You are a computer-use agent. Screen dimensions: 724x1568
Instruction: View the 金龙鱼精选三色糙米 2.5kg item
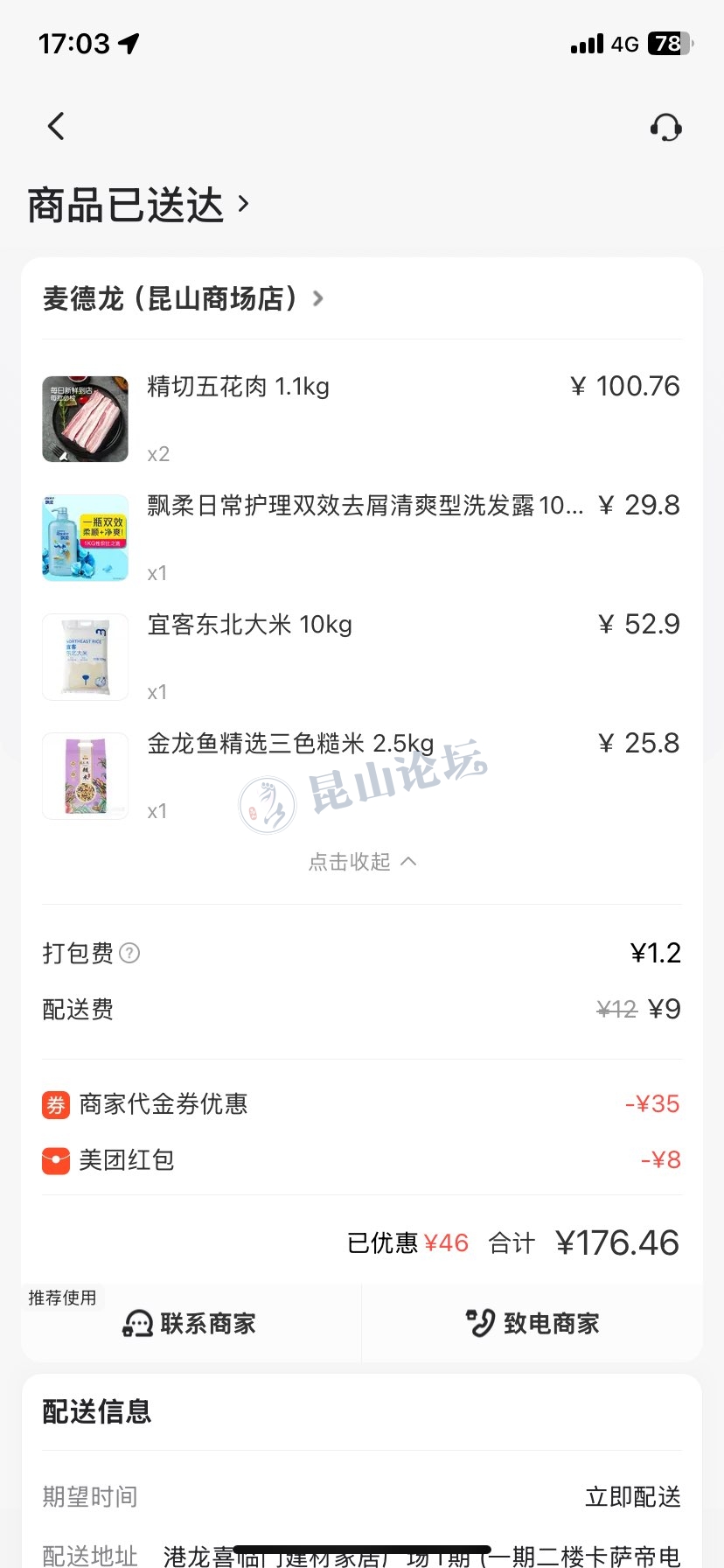(289, 744)
